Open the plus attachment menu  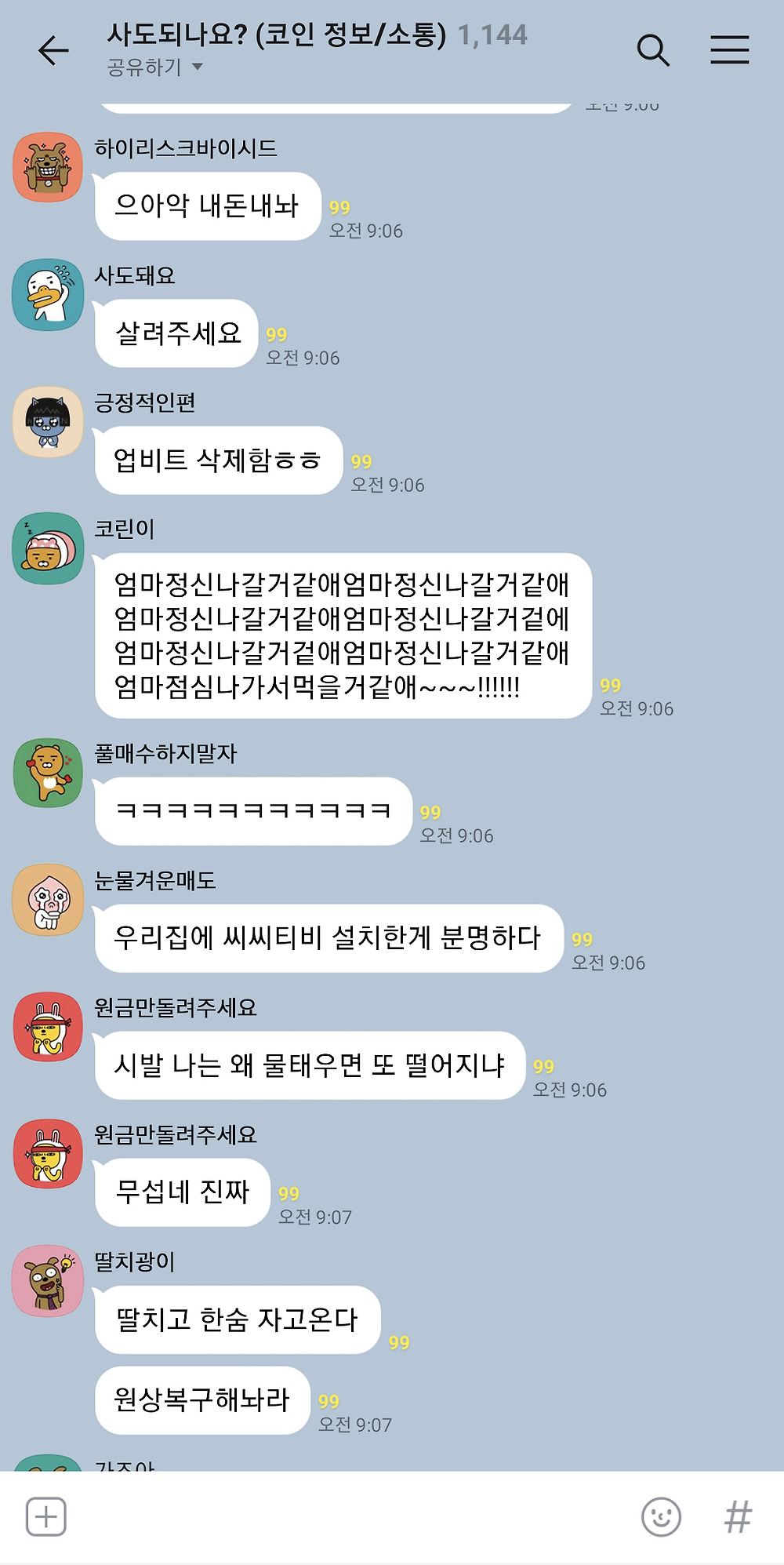(x=46, y=1516)
